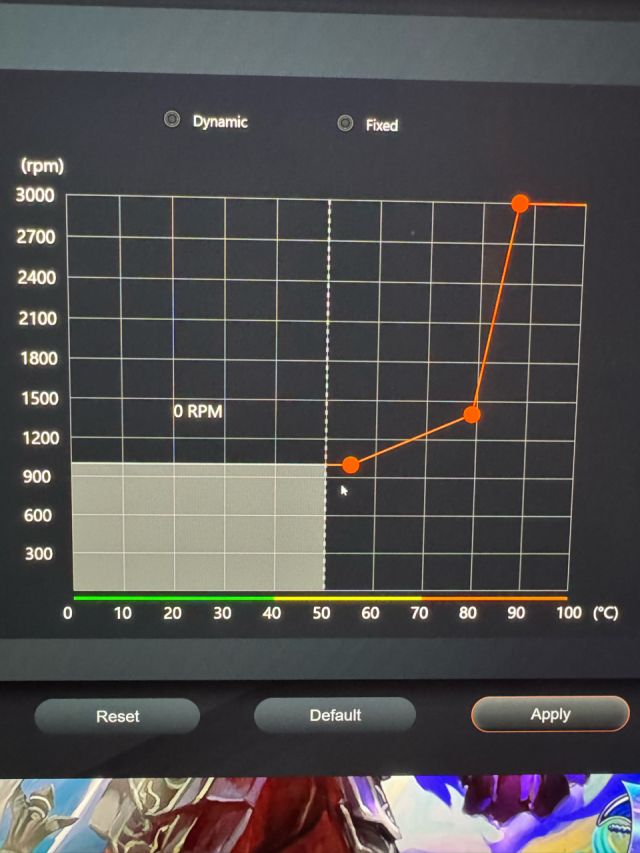640x853 pixels.
Task: Select the curve point at 3000 rpm
Action: pos(520,203)
